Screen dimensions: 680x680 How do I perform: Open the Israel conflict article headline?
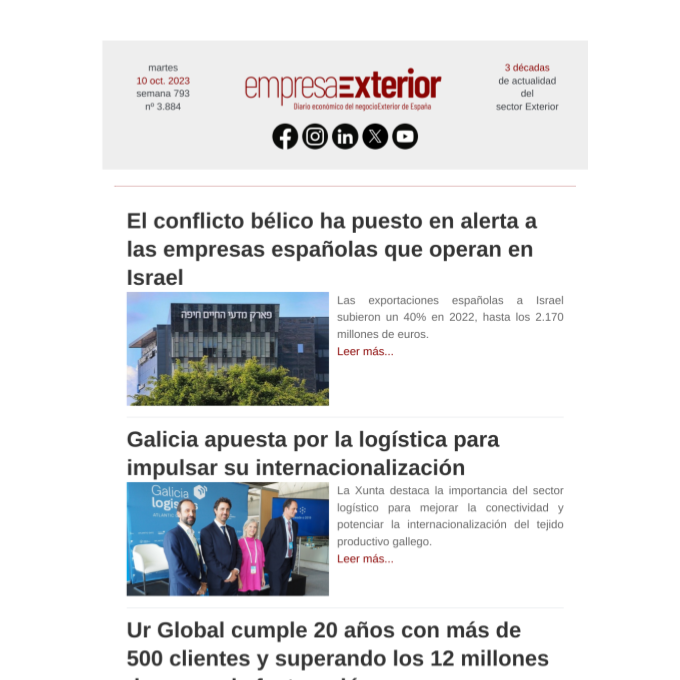tap(331, 249)
